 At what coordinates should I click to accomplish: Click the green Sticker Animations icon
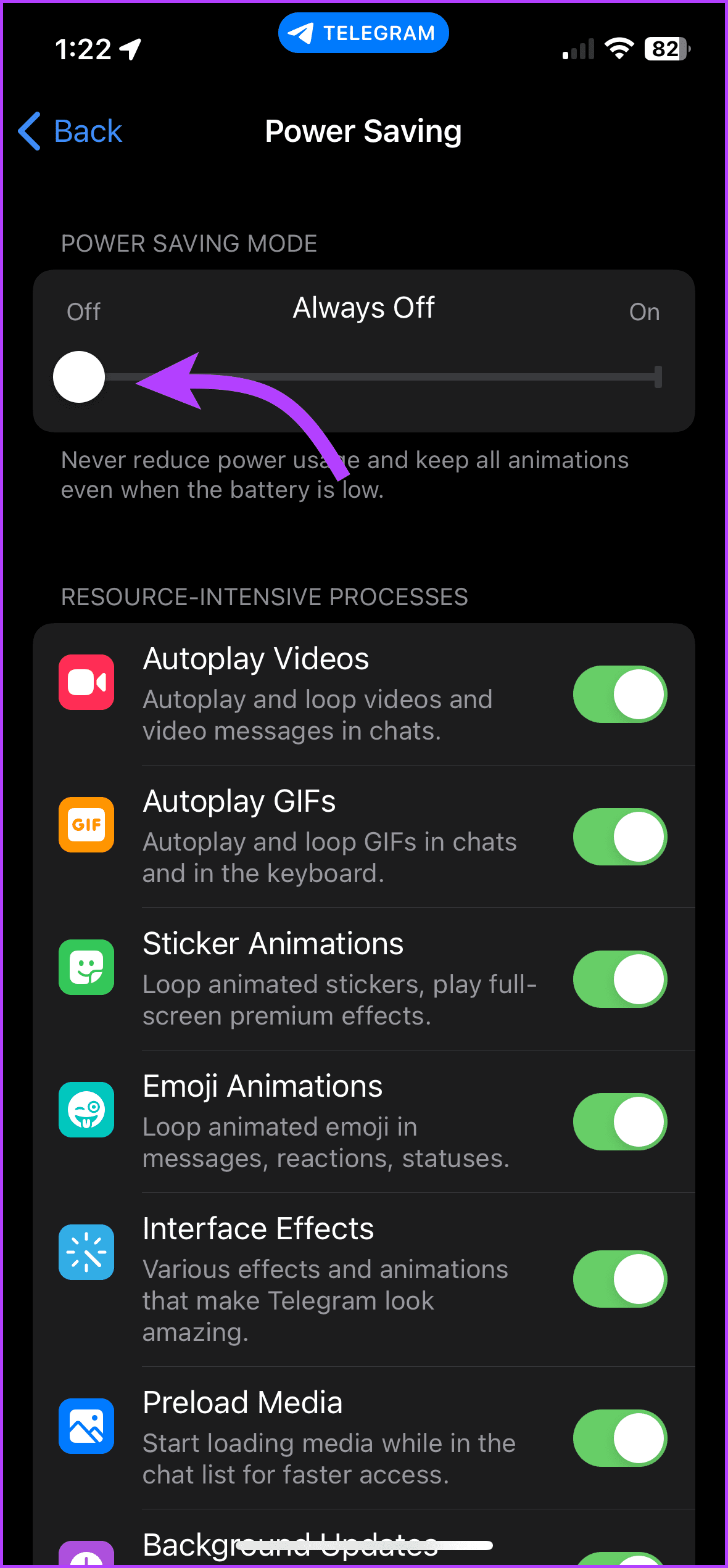tap(86, 967)
